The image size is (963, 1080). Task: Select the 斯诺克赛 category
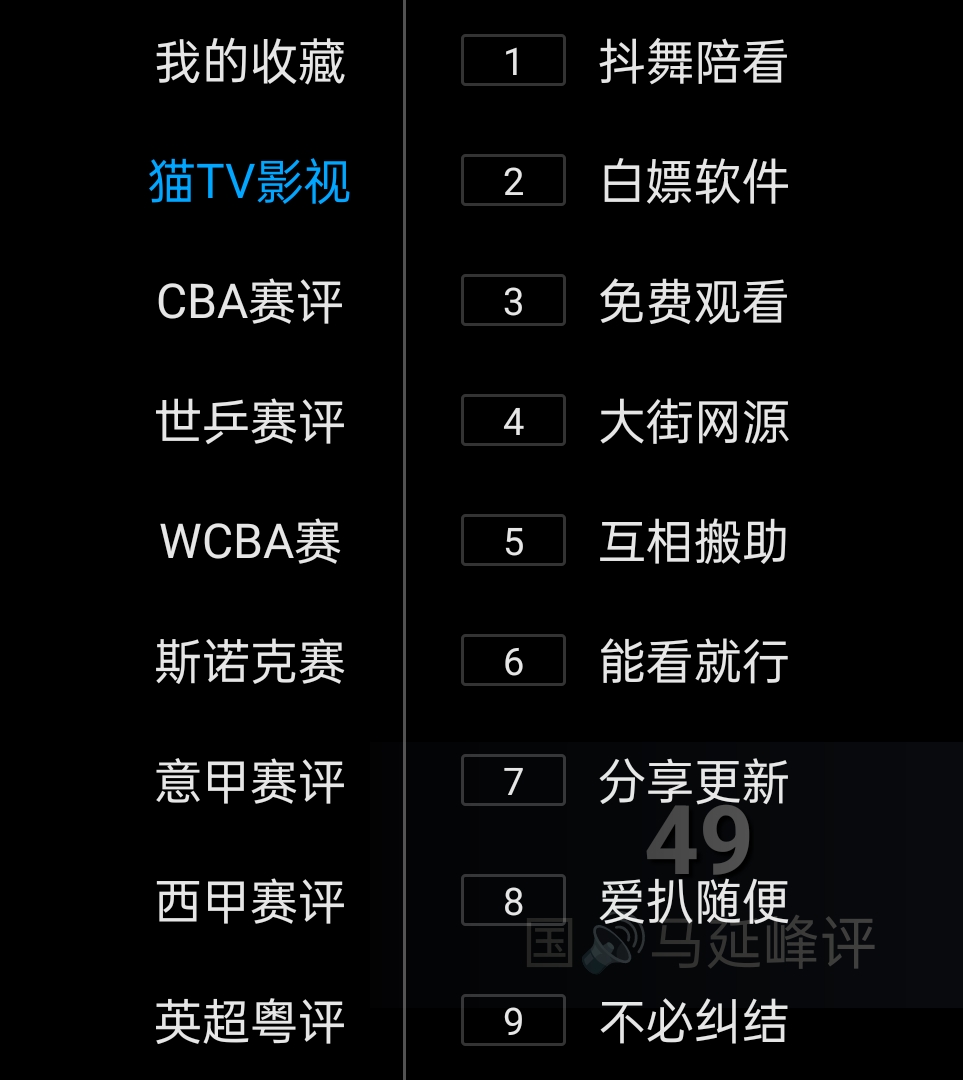(250, 662)
